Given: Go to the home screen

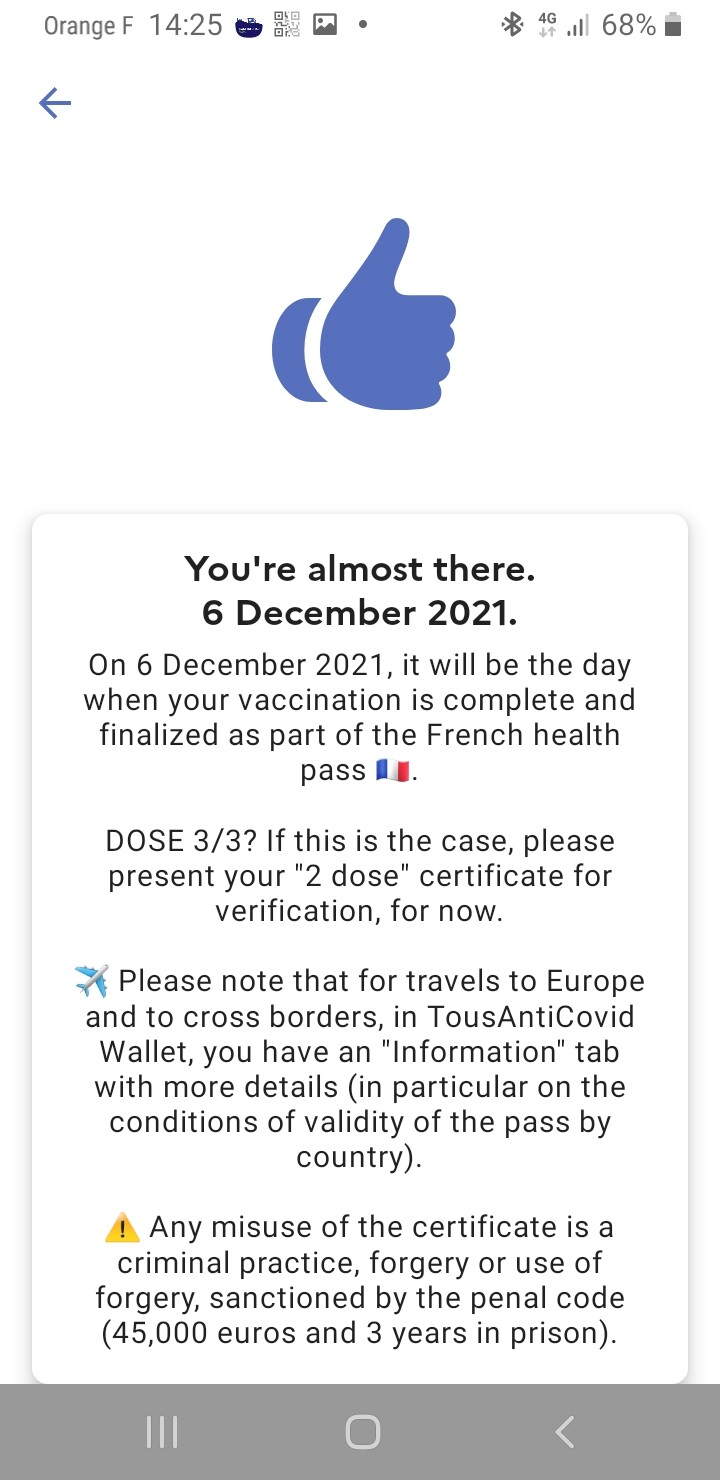Looking at the screenshot, I should click(x=362, y=1432).
